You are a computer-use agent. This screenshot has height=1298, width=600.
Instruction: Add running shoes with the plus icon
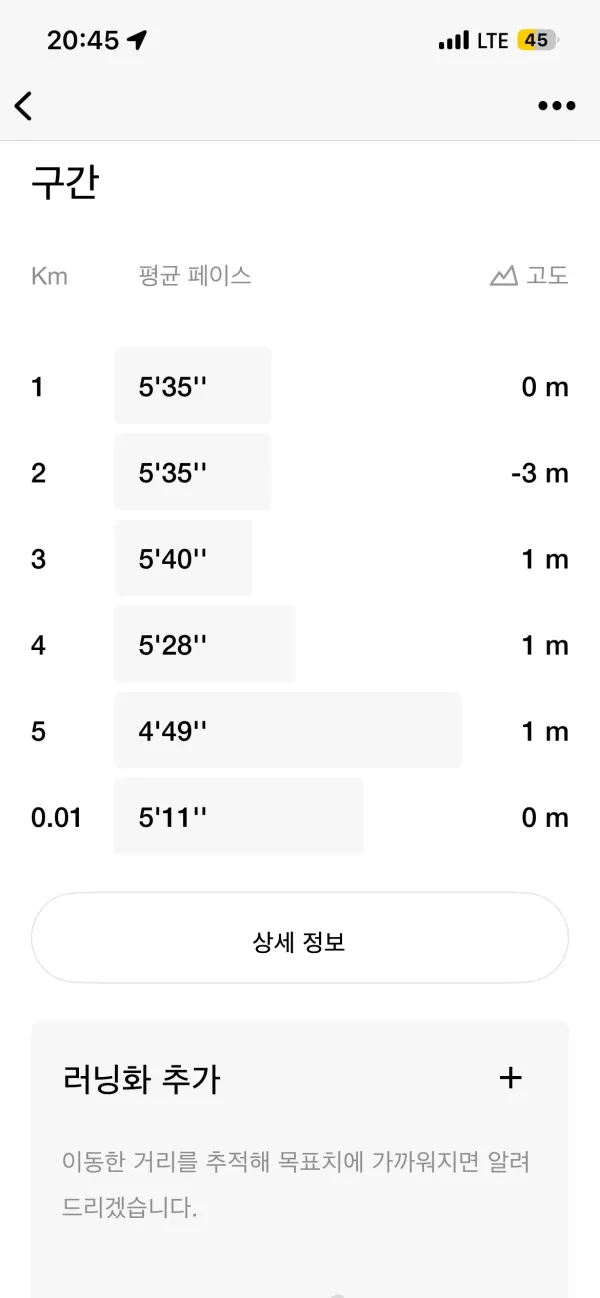511,1078
